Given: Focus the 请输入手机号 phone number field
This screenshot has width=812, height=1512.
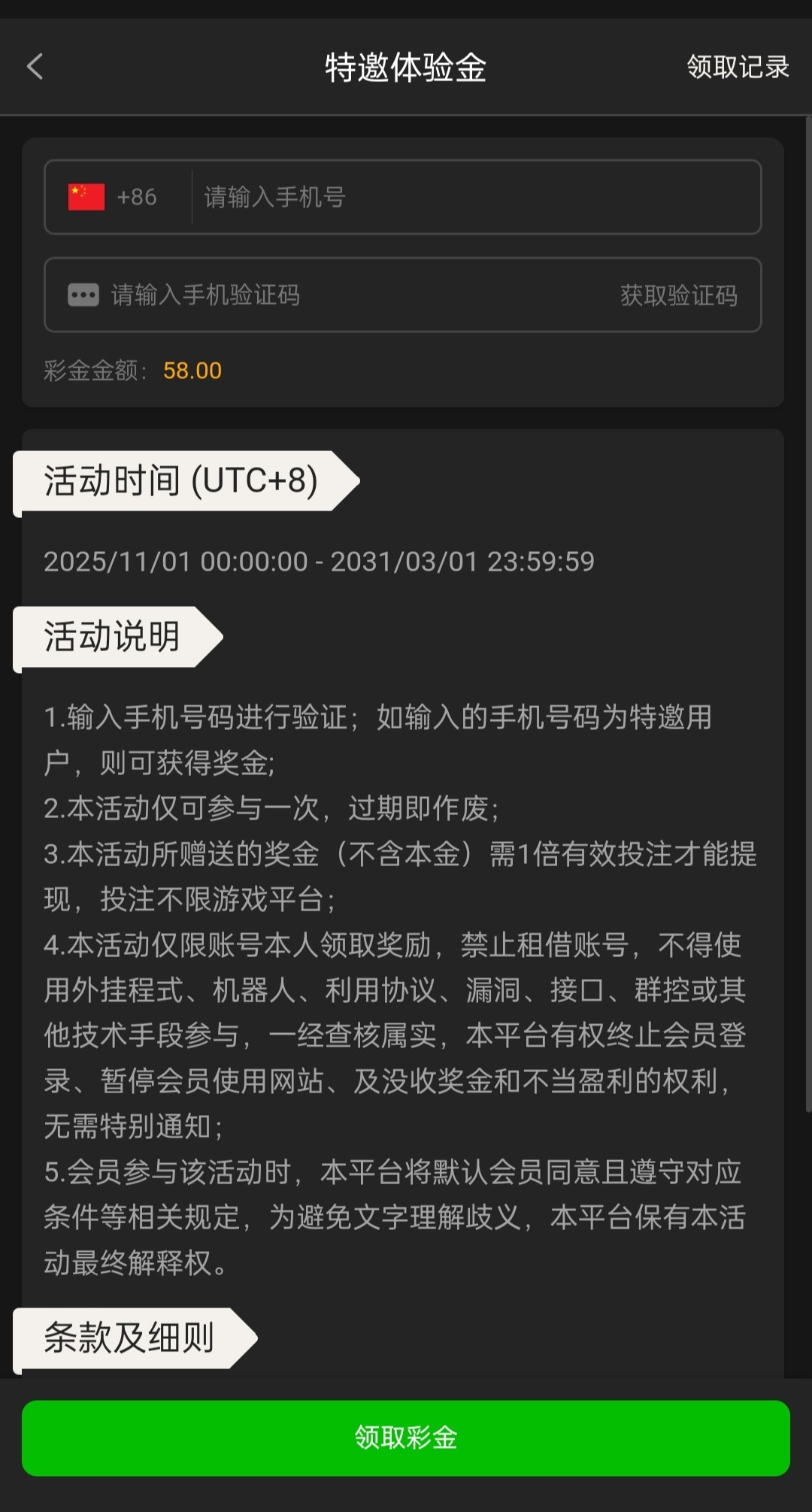Looking at the screenshot, I should 474,197.
